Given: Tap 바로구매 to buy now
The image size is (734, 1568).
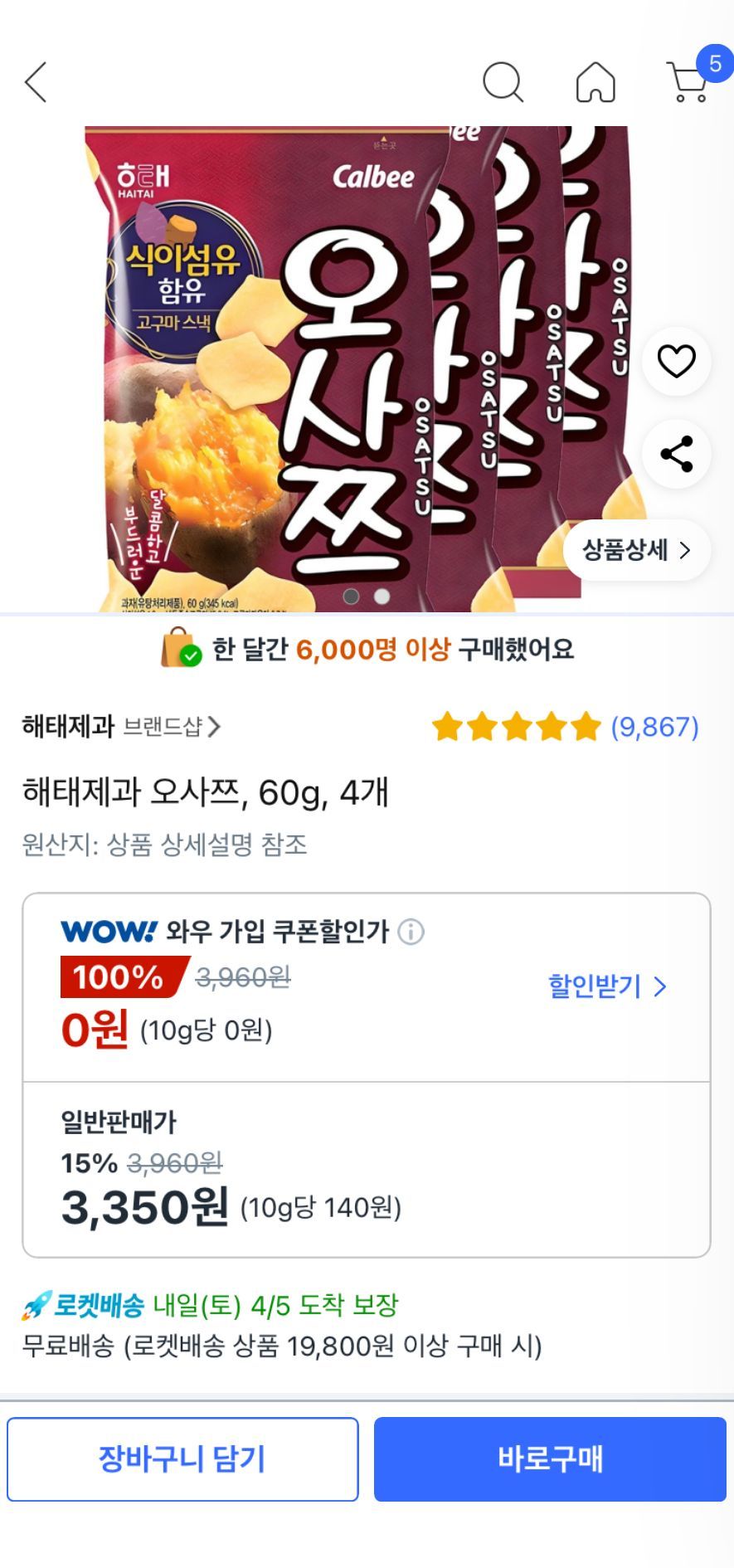Looking at the screenshot, I should pyautogui.click(x=549, y=1461).
